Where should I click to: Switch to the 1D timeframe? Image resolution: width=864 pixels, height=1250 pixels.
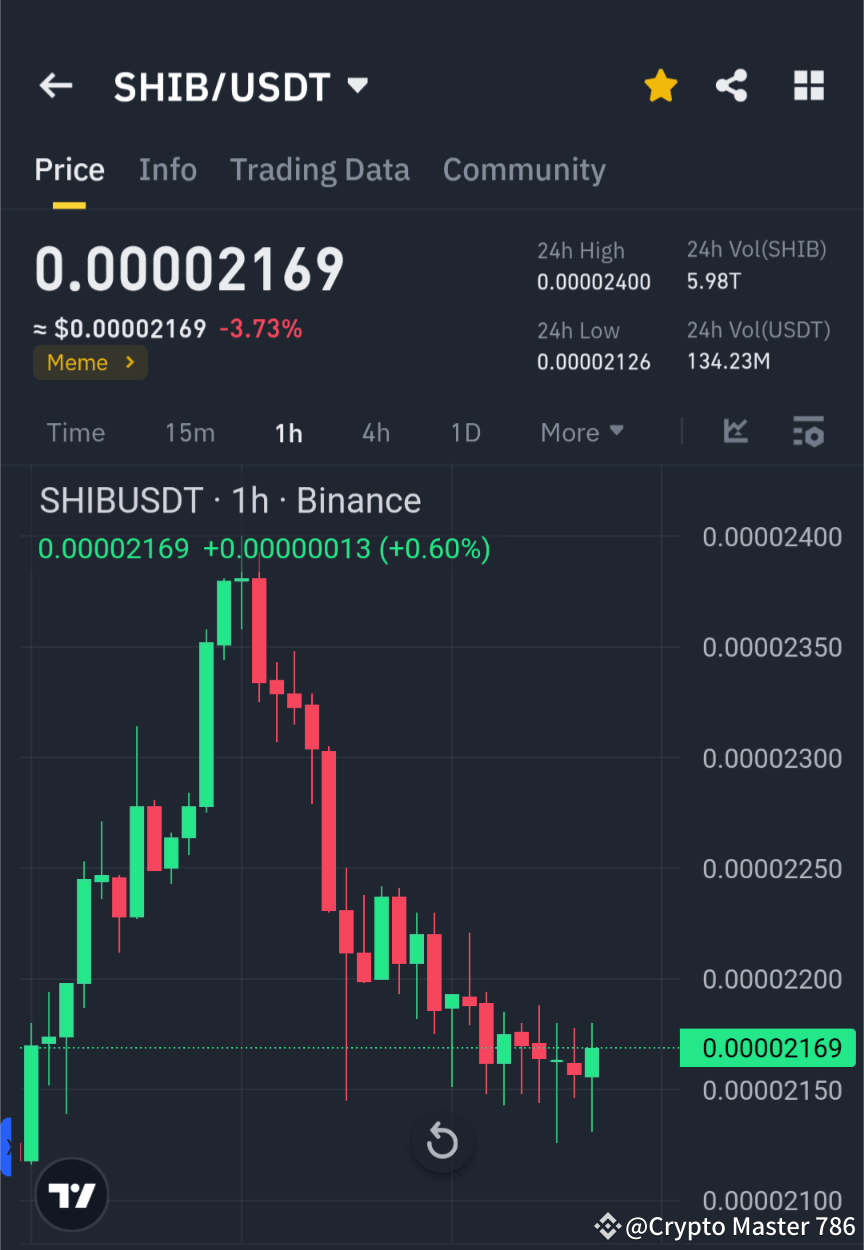(465, 432)
